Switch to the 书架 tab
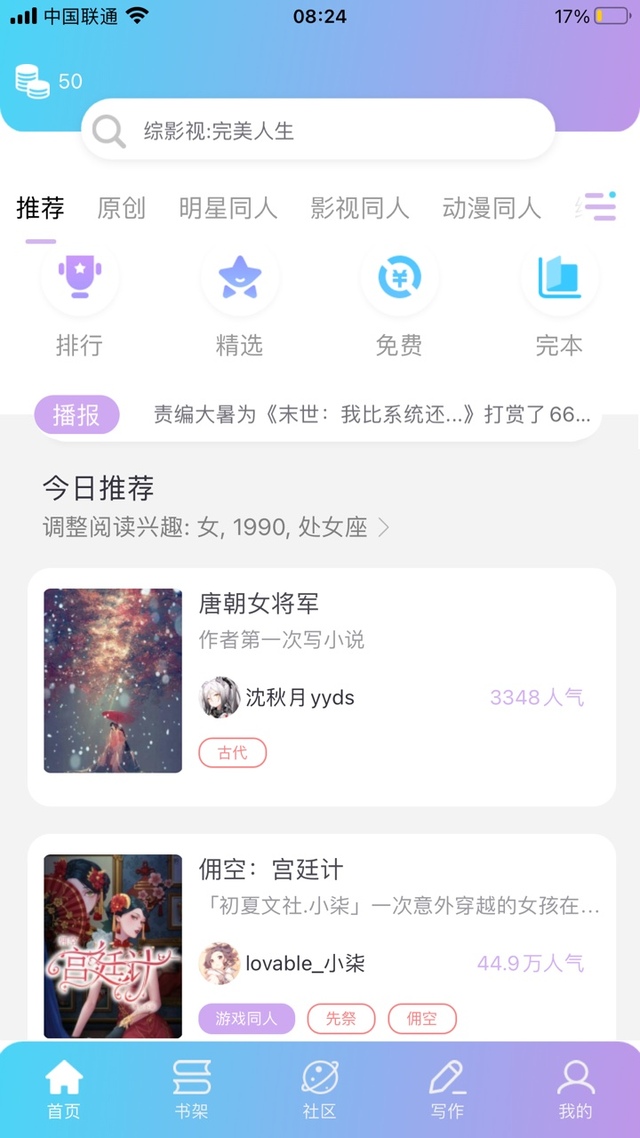Screen dimensions: 640x1138 [192, 1089]
